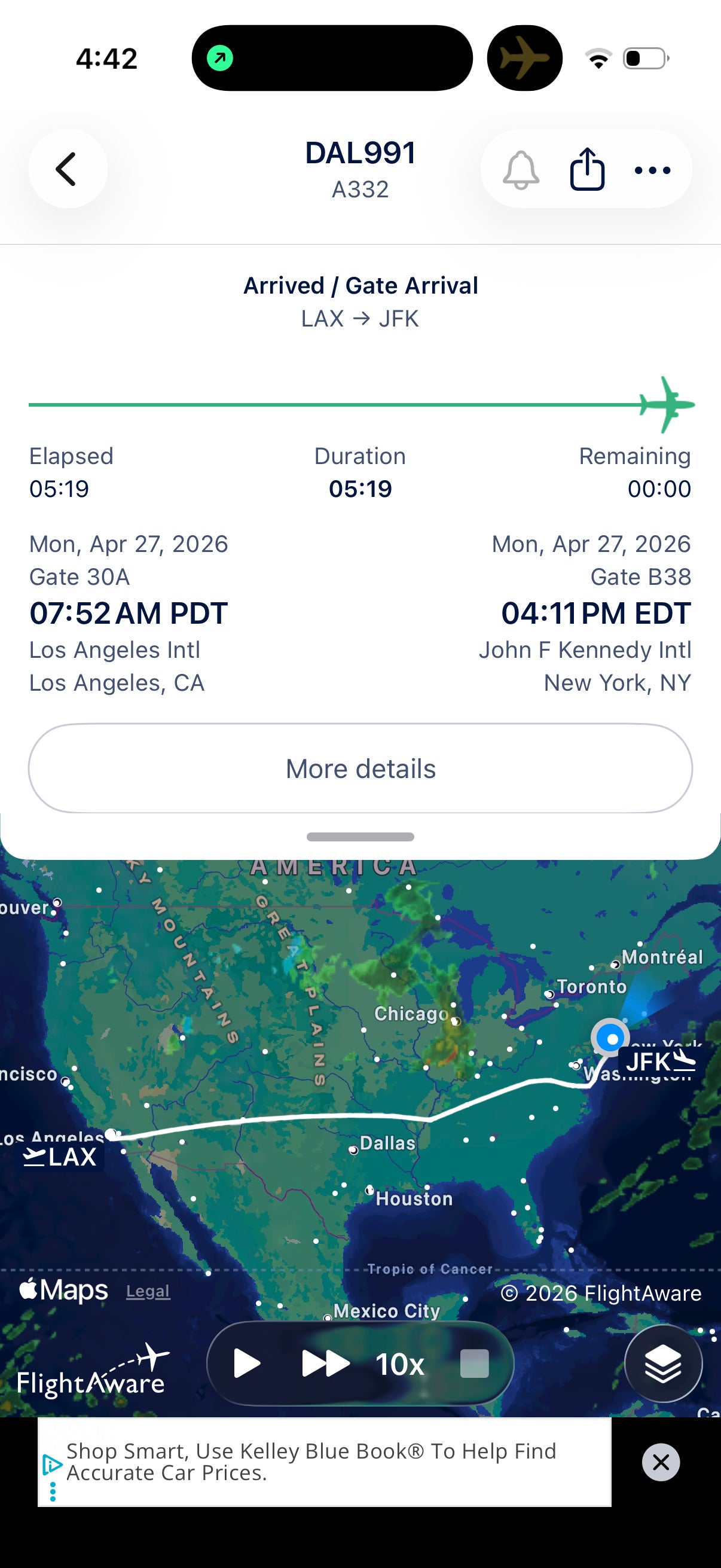Collapse the flight info panel
Screen dimensions: 721x1568
pyautogui.click(x=360, y=837)
